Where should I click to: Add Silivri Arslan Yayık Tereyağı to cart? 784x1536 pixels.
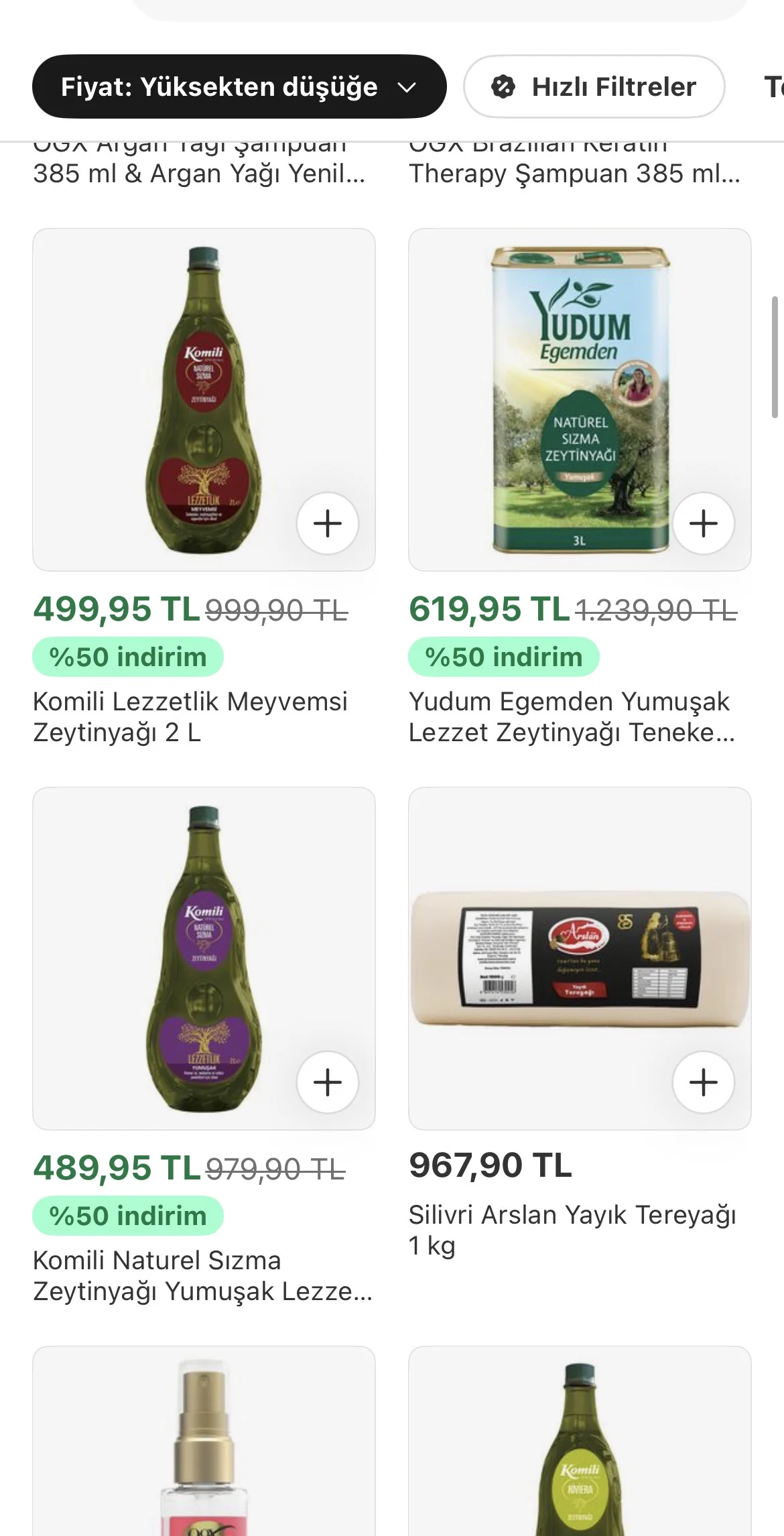703,1082
